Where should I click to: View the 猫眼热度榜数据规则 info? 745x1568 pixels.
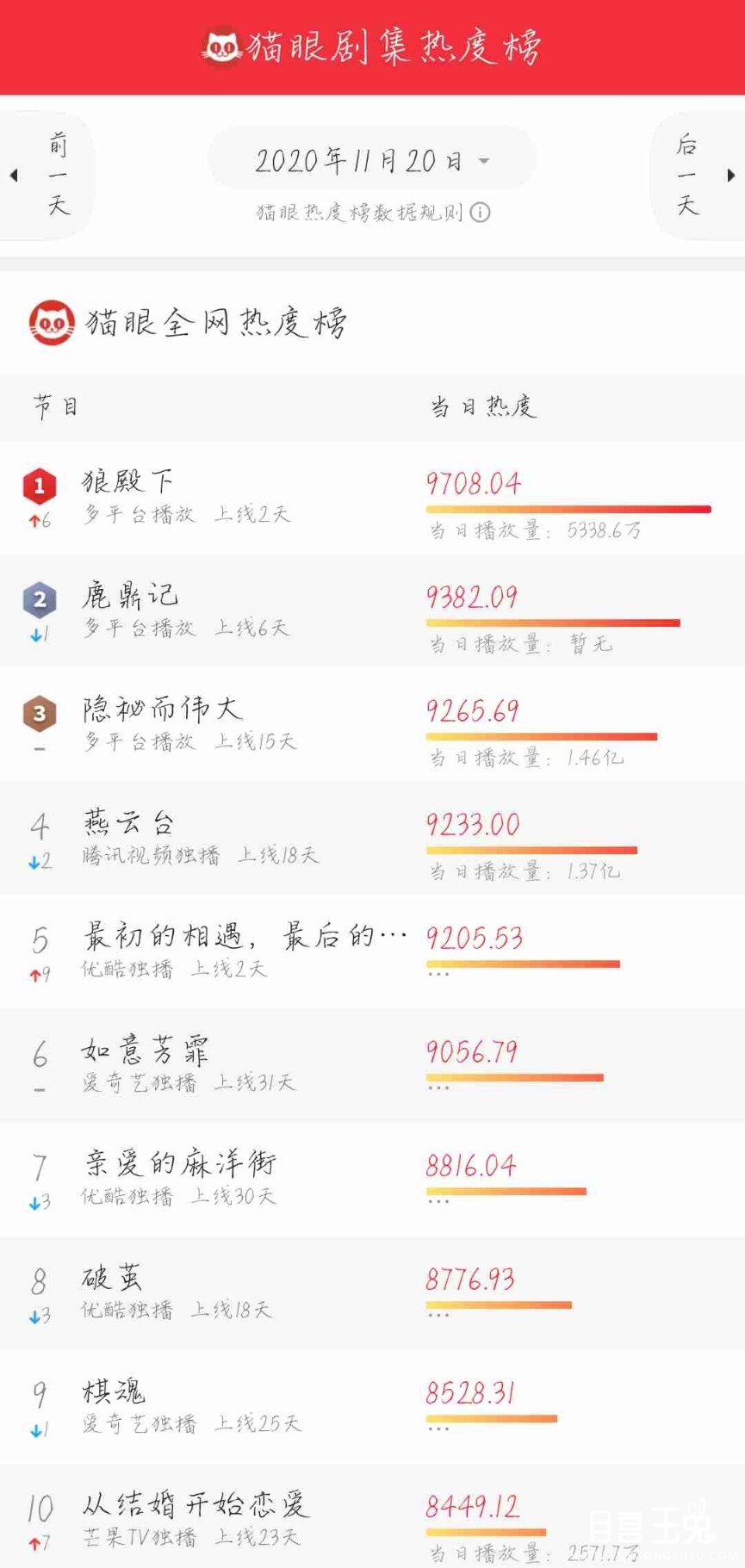373,212
